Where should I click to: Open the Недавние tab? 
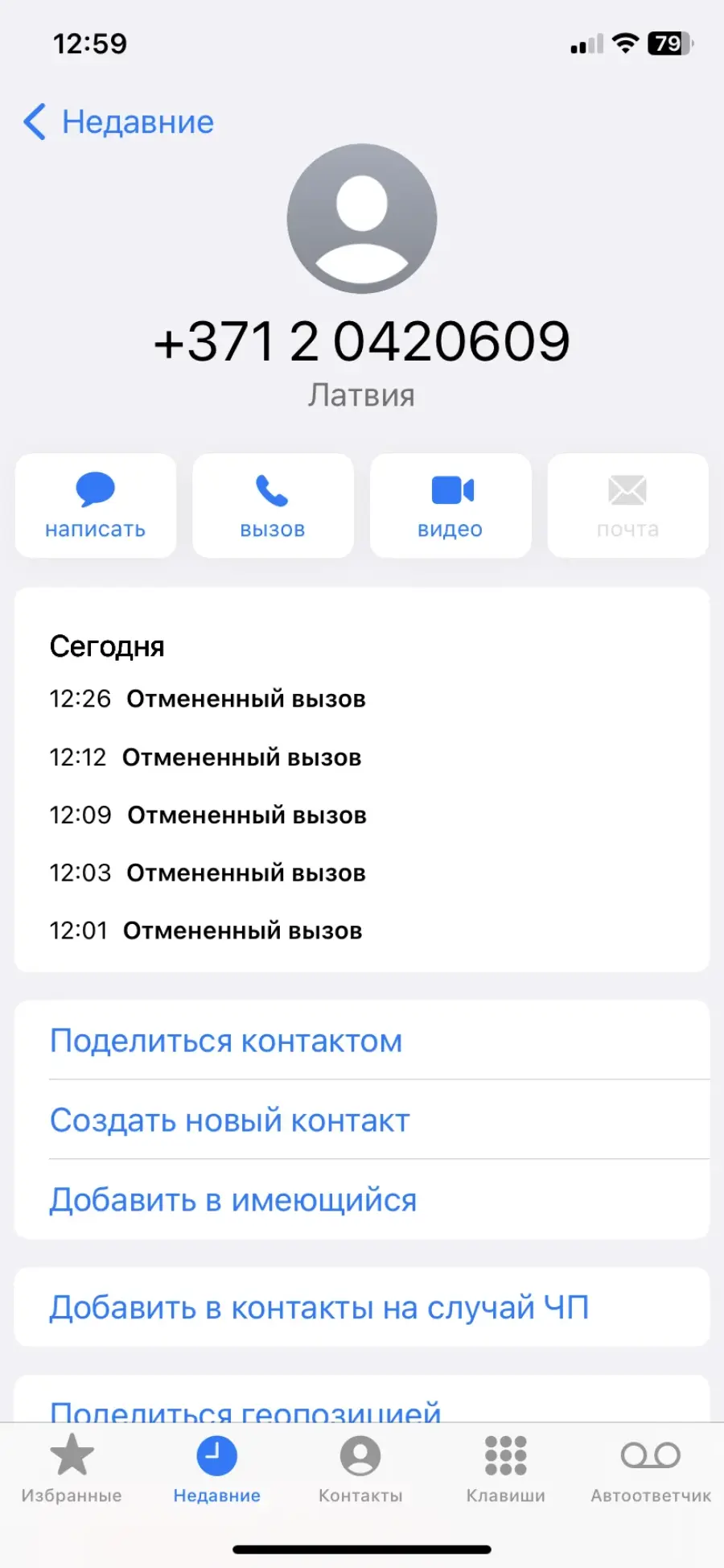tap(217, 1470)
